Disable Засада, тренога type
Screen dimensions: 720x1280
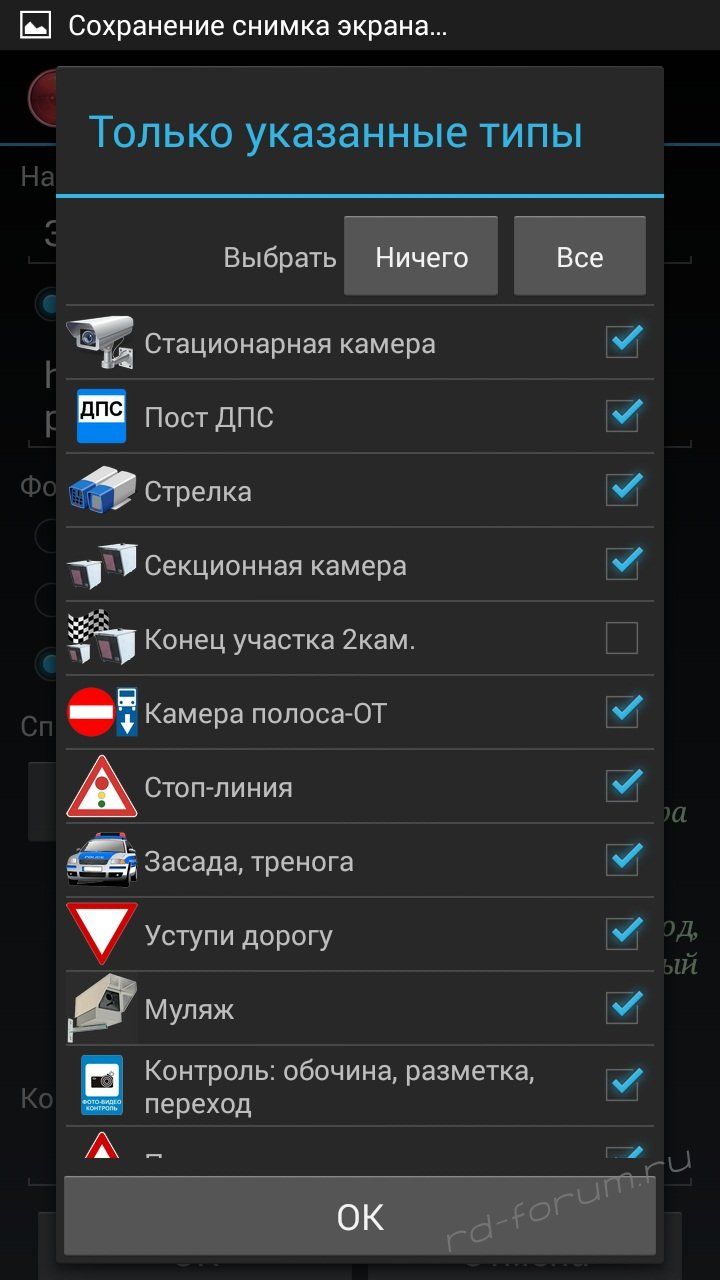tap(622, 860)
